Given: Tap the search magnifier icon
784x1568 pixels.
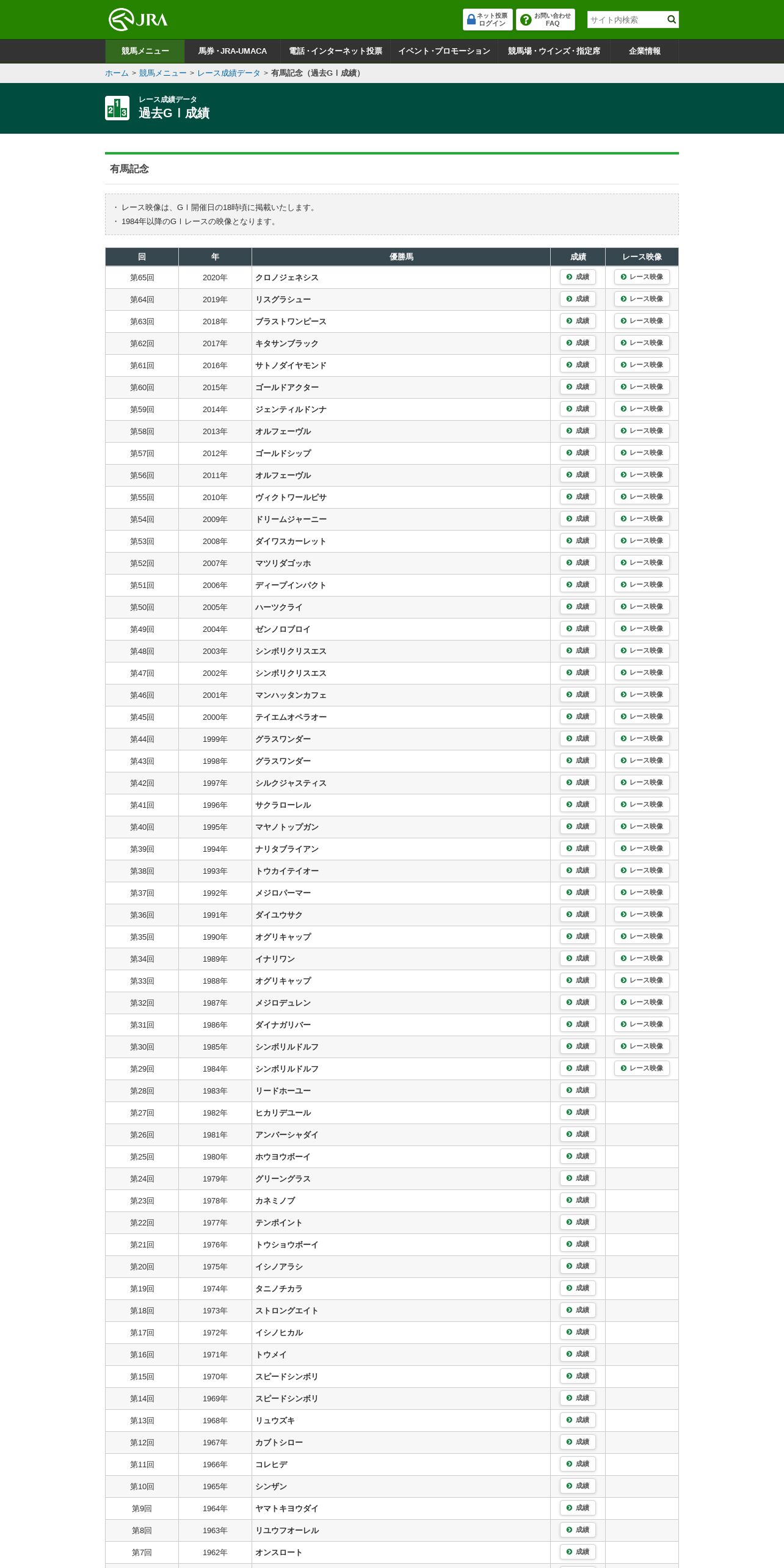Looking at the screenshot, I should [x=672, y=20].
